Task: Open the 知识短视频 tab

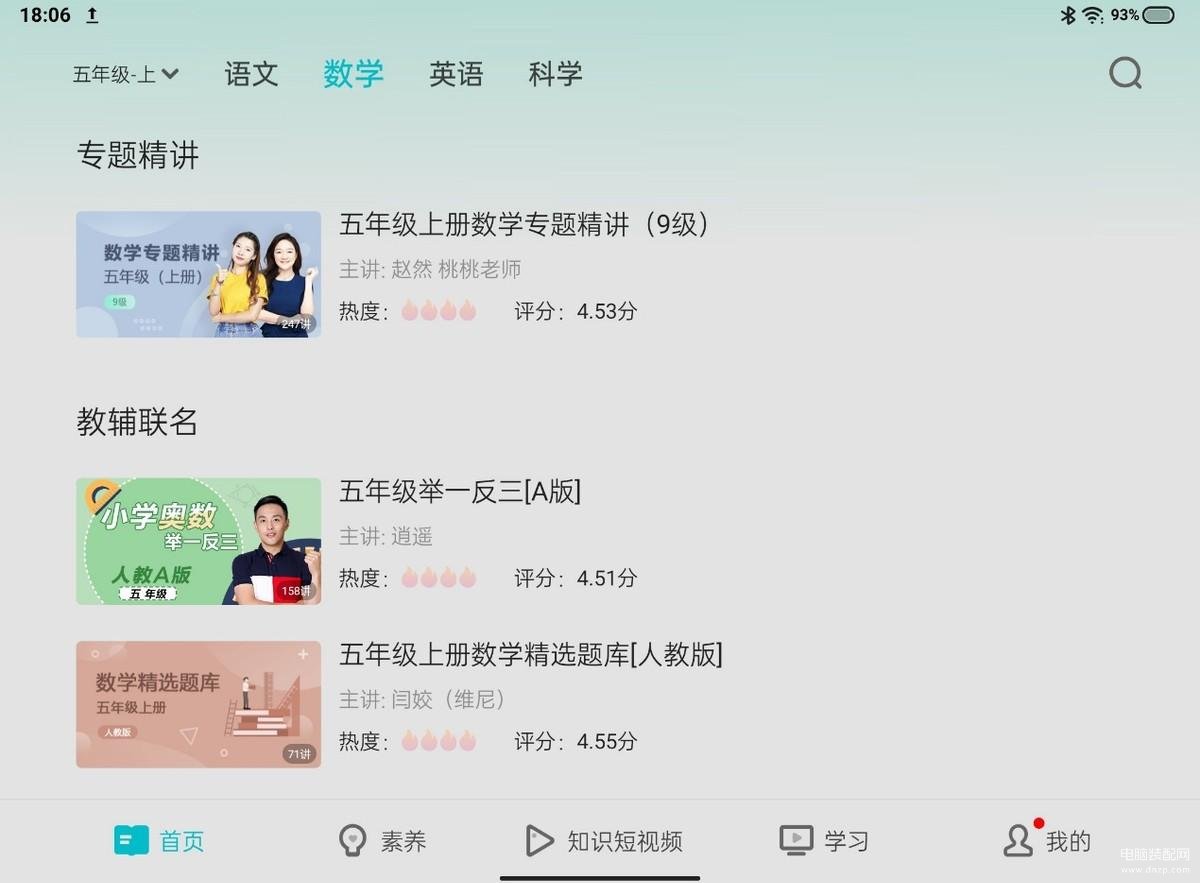Action: pyautogui.click(x=604, y=841)
